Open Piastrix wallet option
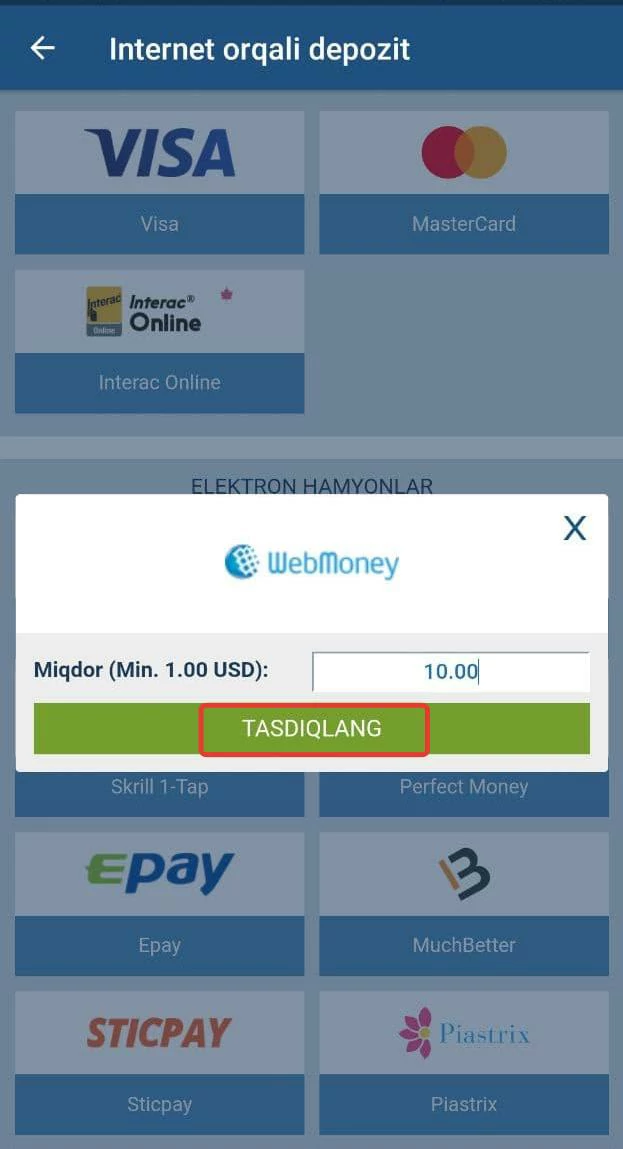623x1149 pixels. pyautogui.click(x=463, y=1062)
